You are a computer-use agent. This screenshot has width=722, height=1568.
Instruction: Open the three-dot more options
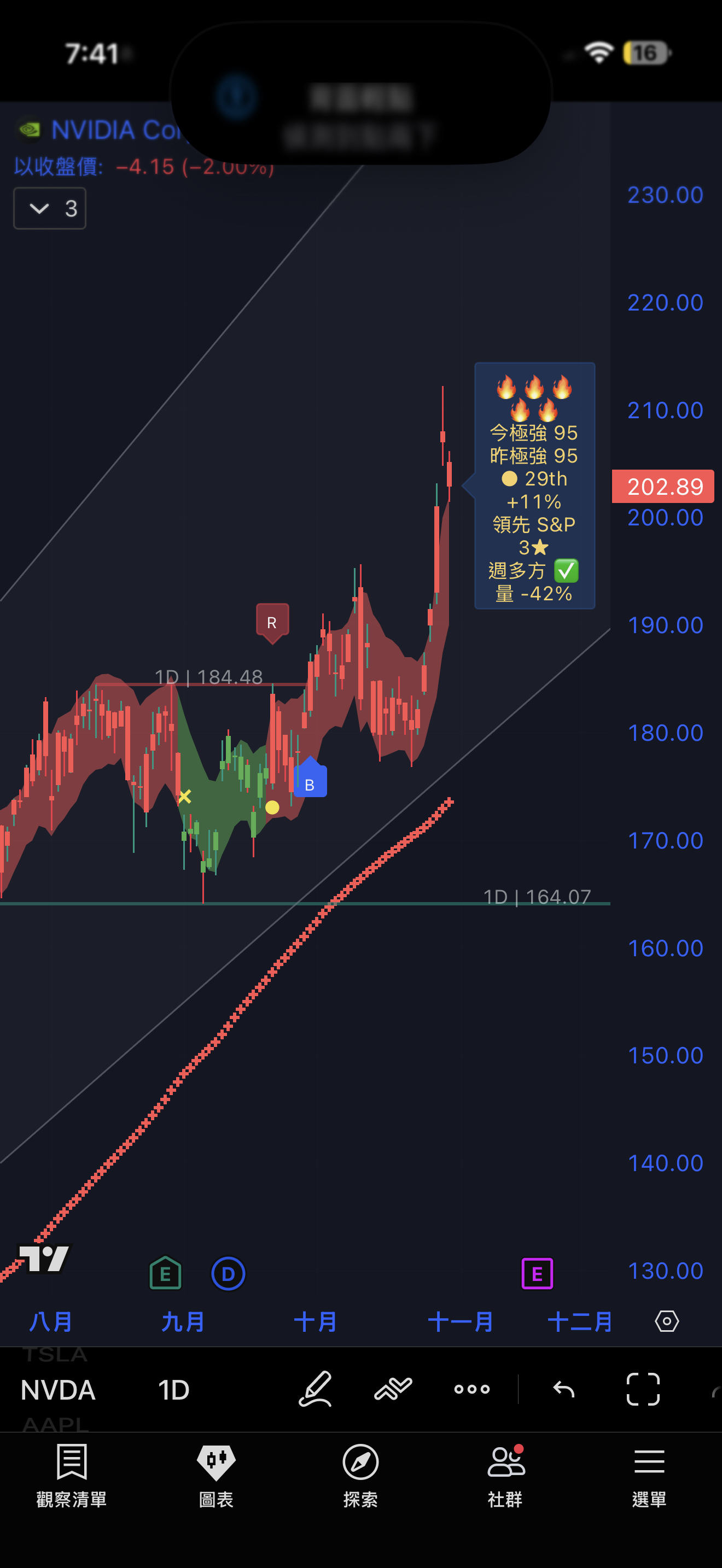[x=472, y=1389]
